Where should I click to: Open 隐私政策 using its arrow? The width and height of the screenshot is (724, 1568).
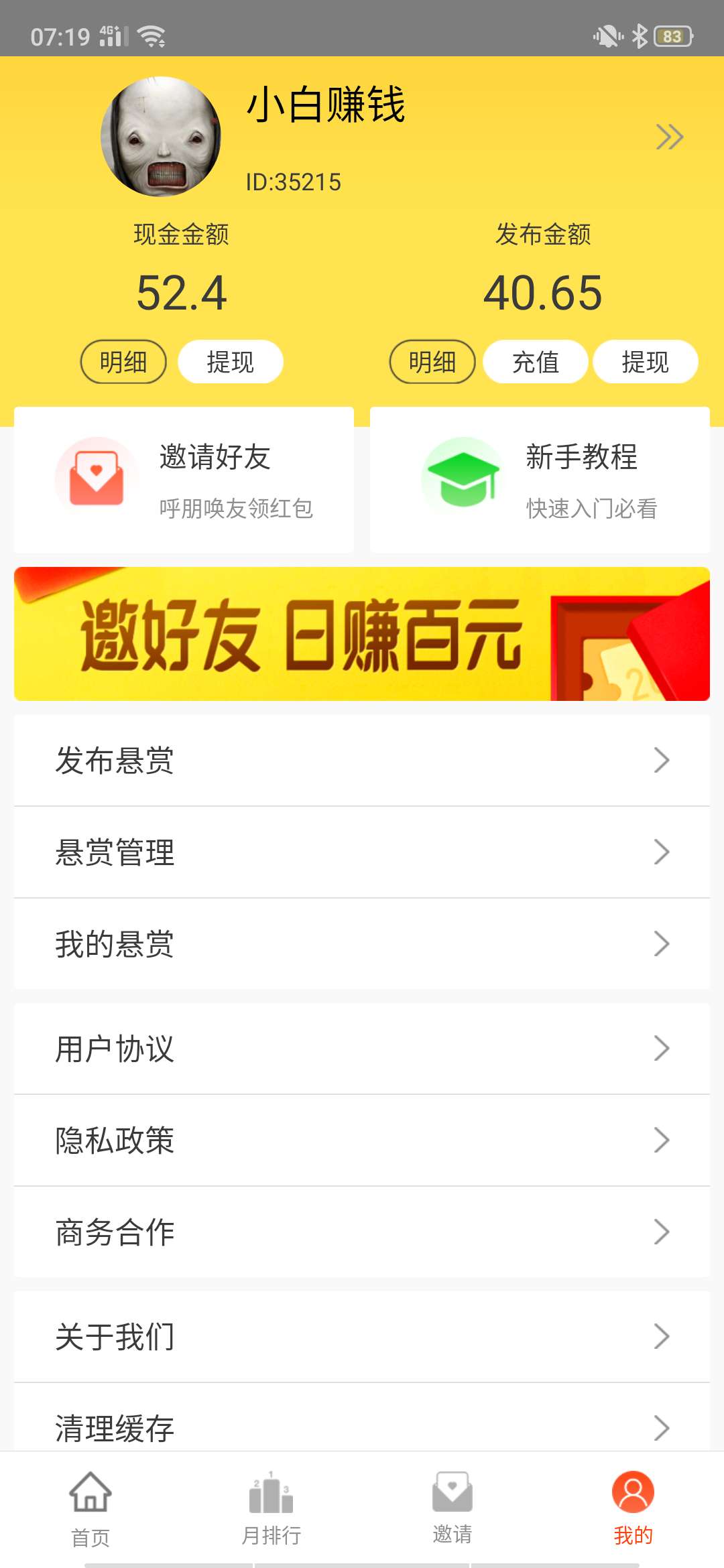click(662, 1140)
